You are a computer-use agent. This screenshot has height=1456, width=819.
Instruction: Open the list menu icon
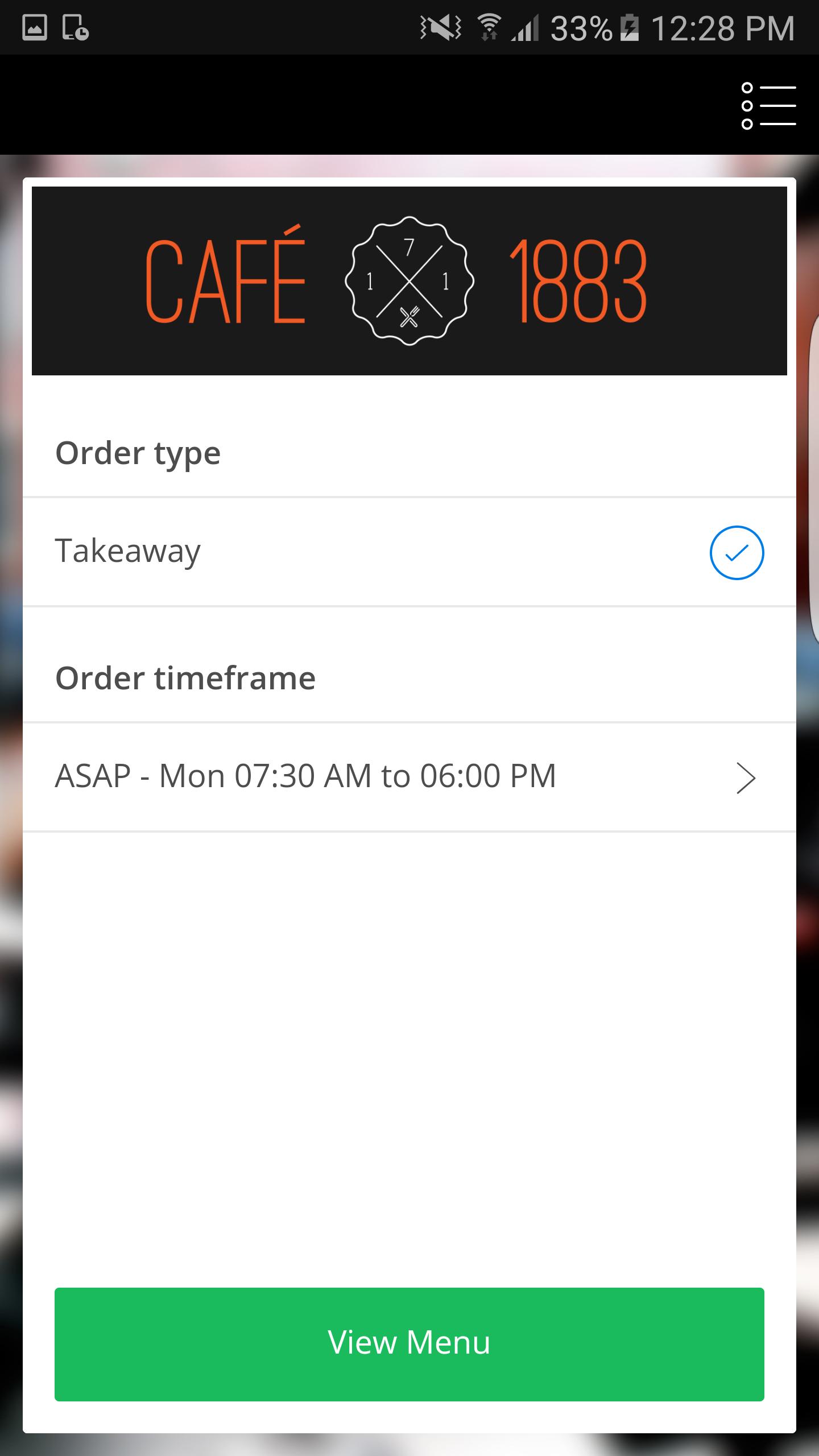click(x=768, y=106)
